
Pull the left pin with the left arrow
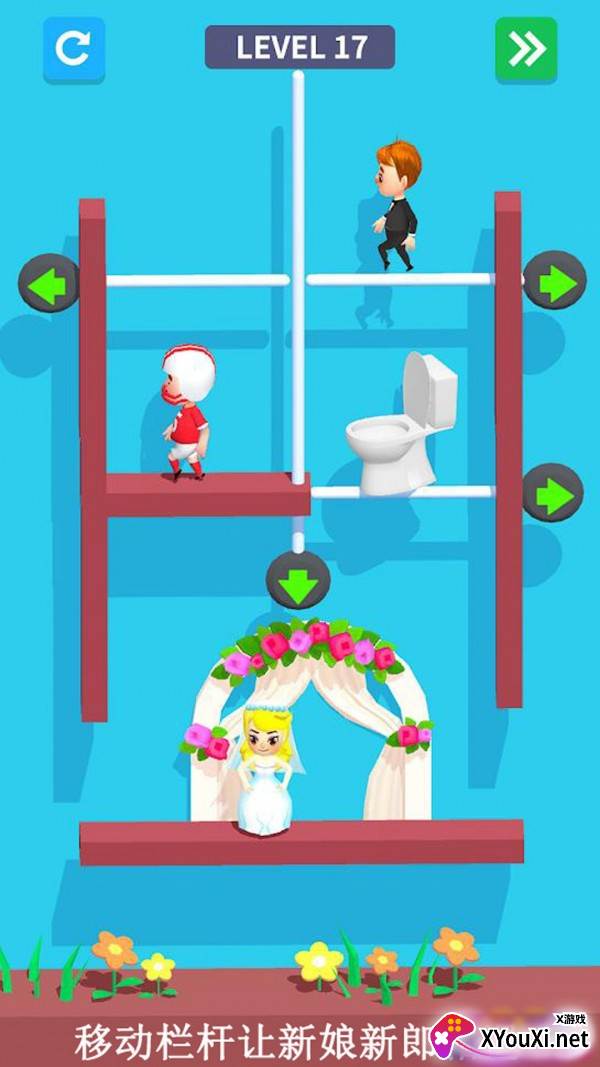click(x=49, y=283)
